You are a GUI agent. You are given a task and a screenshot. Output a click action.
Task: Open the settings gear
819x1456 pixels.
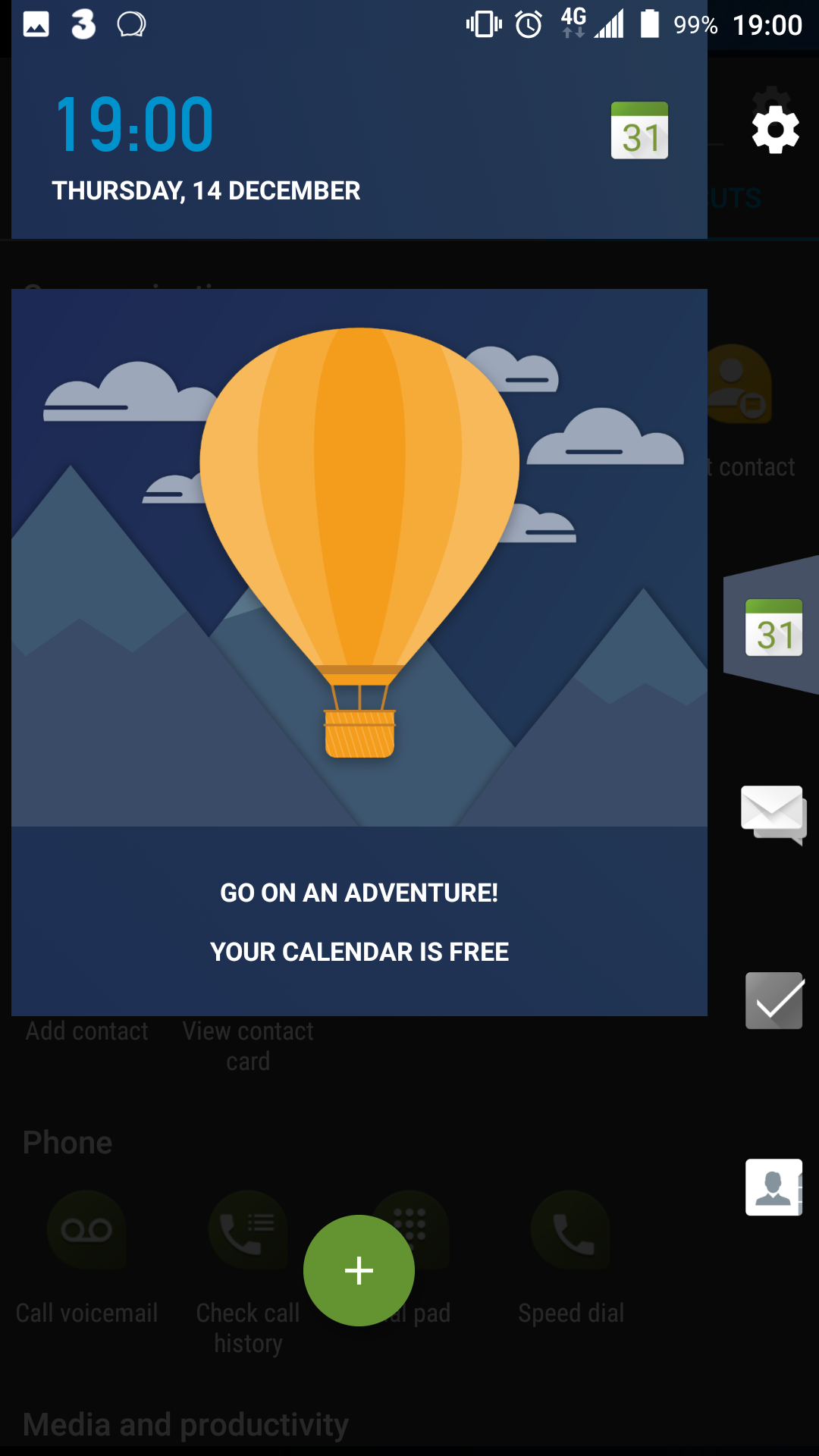click(775, 130)
